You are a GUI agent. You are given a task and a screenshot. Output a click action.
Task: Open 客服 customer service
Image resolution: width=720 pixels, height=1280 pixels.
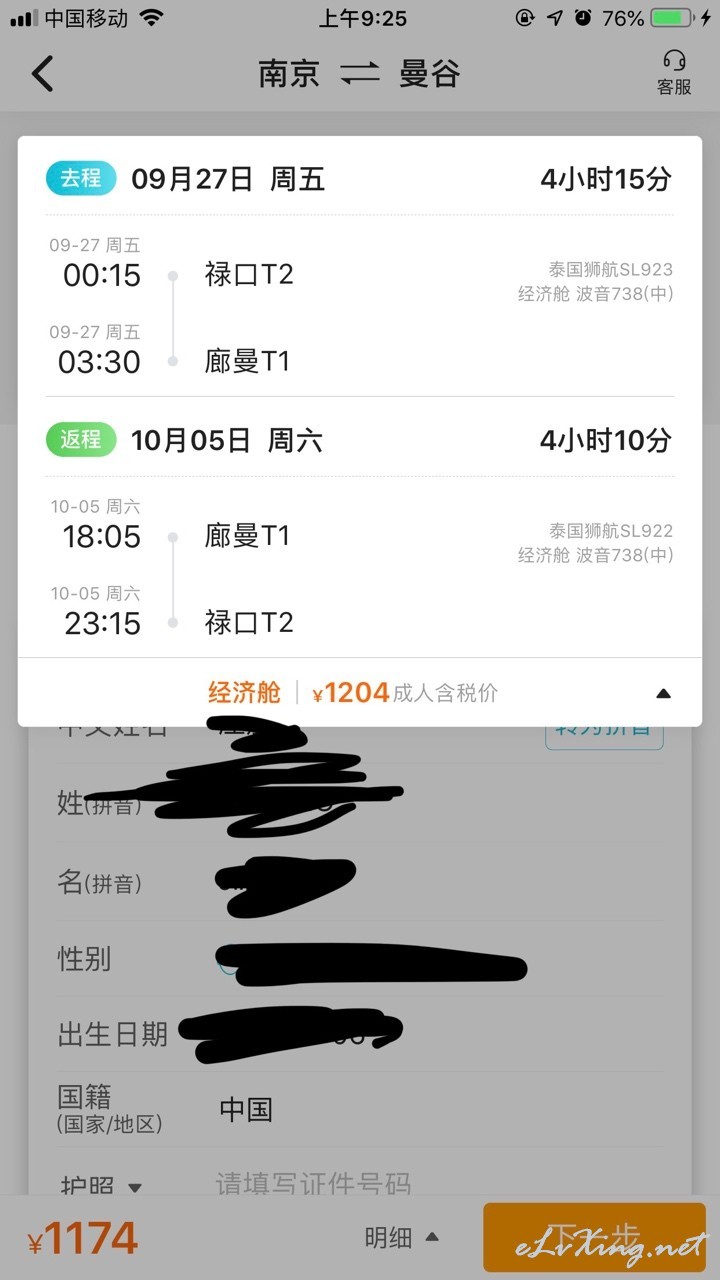tap(674, 74)
